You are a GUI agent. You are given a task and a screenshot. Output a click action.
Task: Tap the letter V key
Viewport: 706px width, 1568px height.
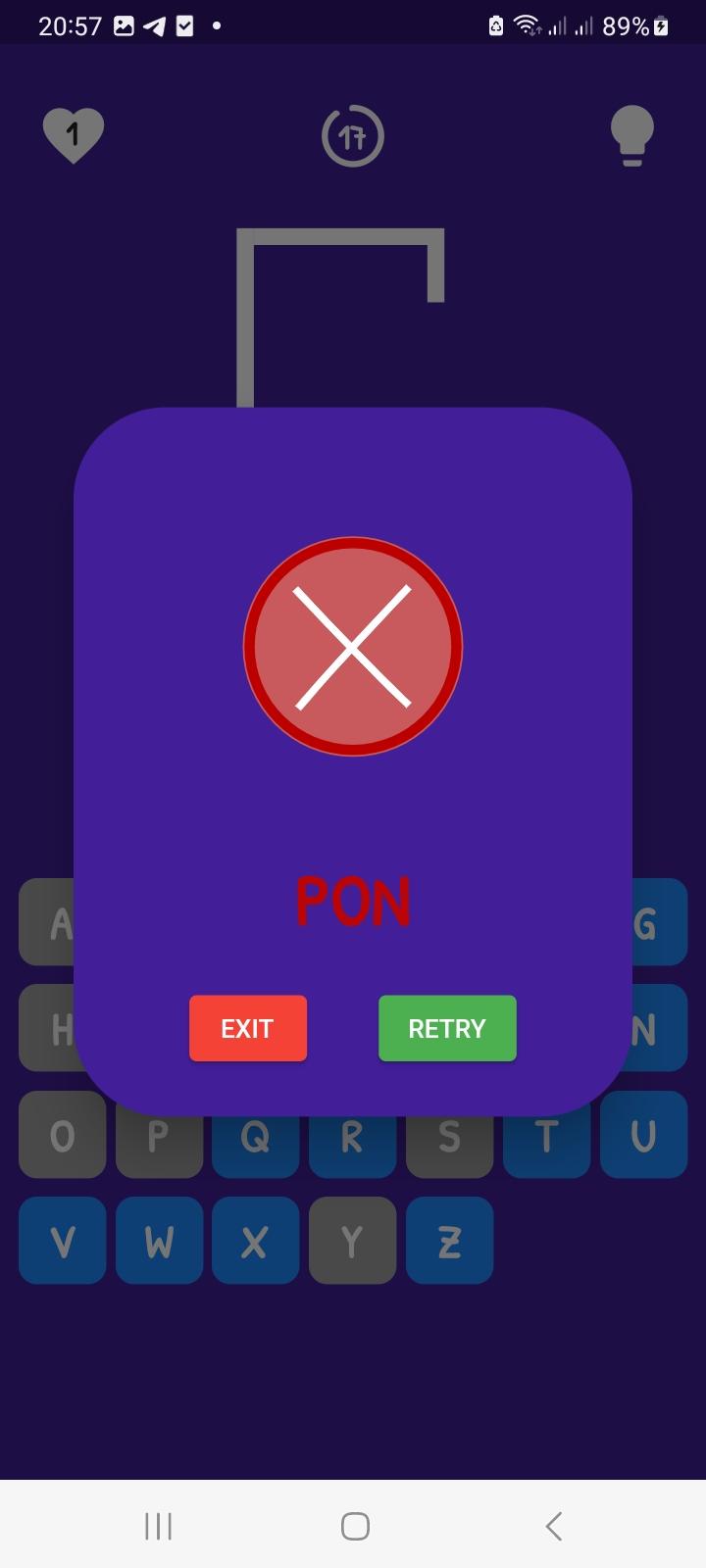(61, 1240)
